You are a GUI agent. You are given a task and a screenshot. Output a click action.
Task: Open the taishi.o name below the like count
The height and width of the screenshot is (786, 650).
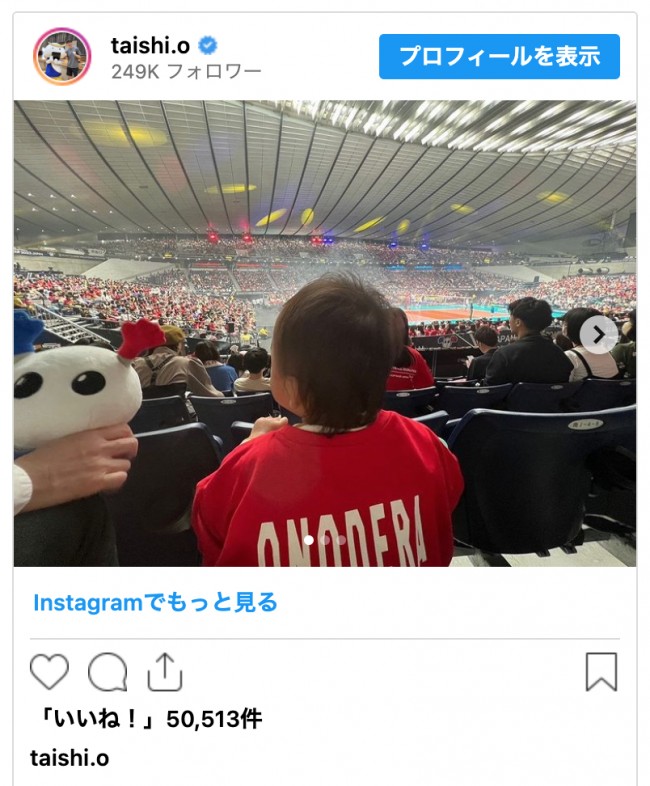(x=69, y=757)
